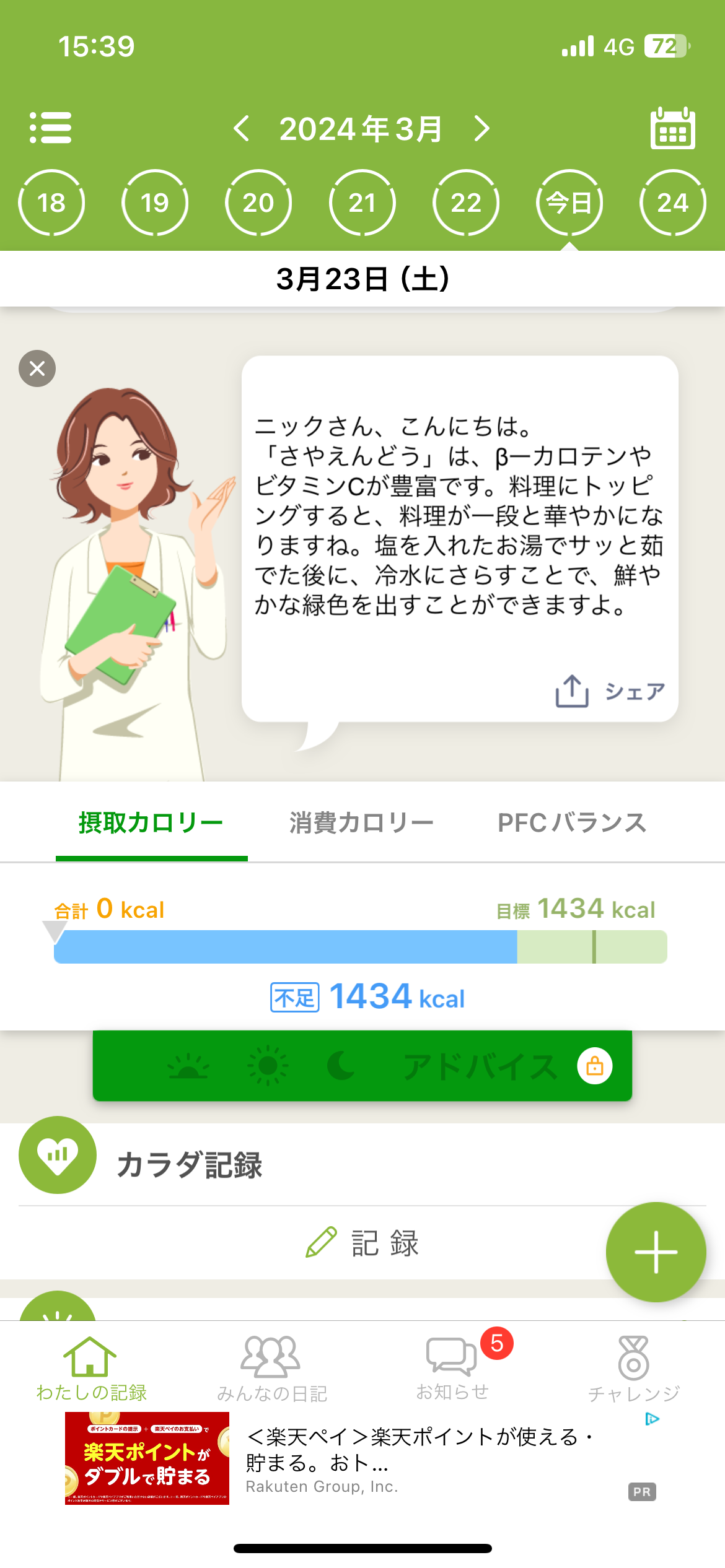Open the locked アドバイス button
This screenshot has height=1568, width=725.
[x=362, y=1066]
